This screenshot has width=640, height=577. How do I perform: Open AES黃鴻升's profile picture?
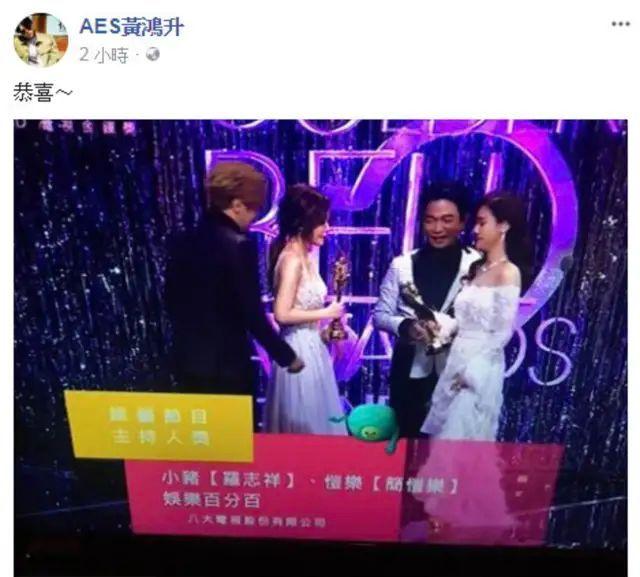(x=40, y=40)
